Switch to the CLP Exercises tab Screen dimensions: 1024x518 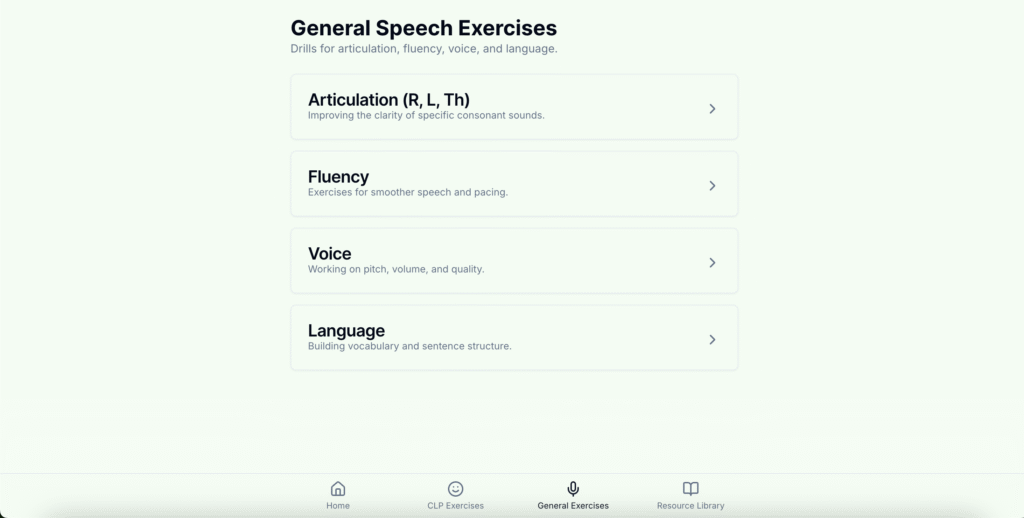click(455, 495)
